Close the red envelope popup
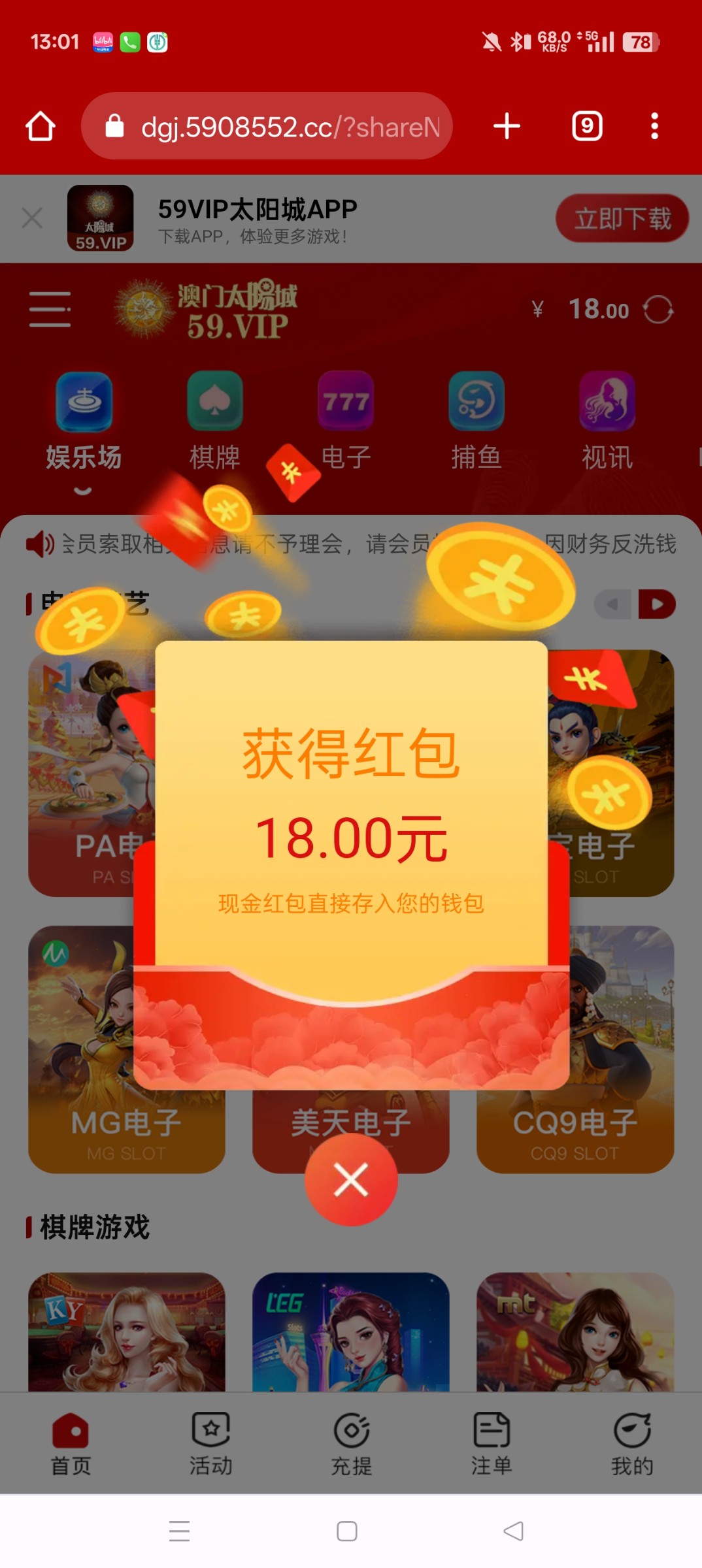This screenshot has width=702, height=1568. [x=351, y=1179]
